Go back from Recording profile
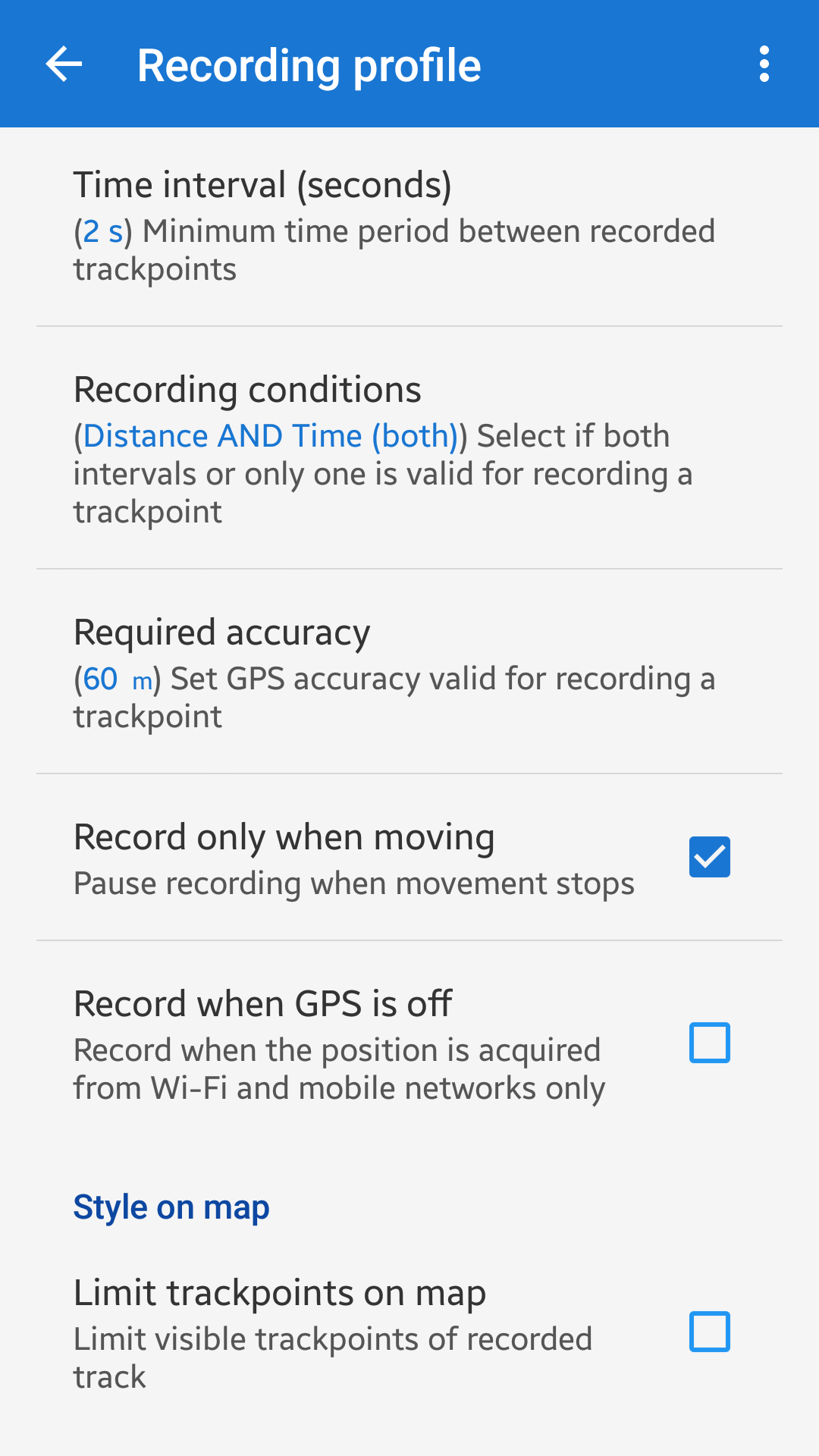 click(x=64, y=64)
